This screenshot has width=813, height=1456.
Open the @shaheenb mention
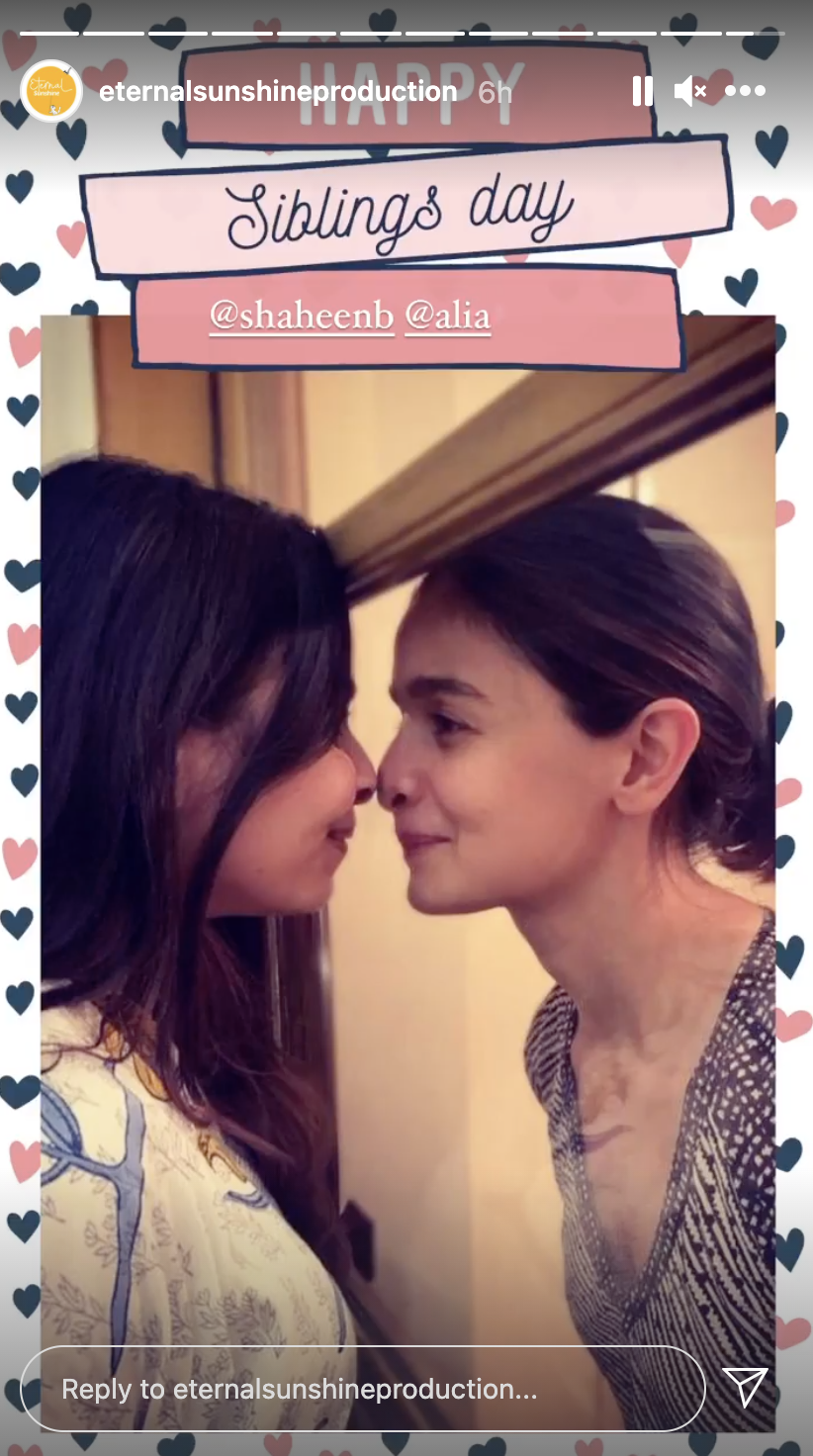(x=302, y=316)
